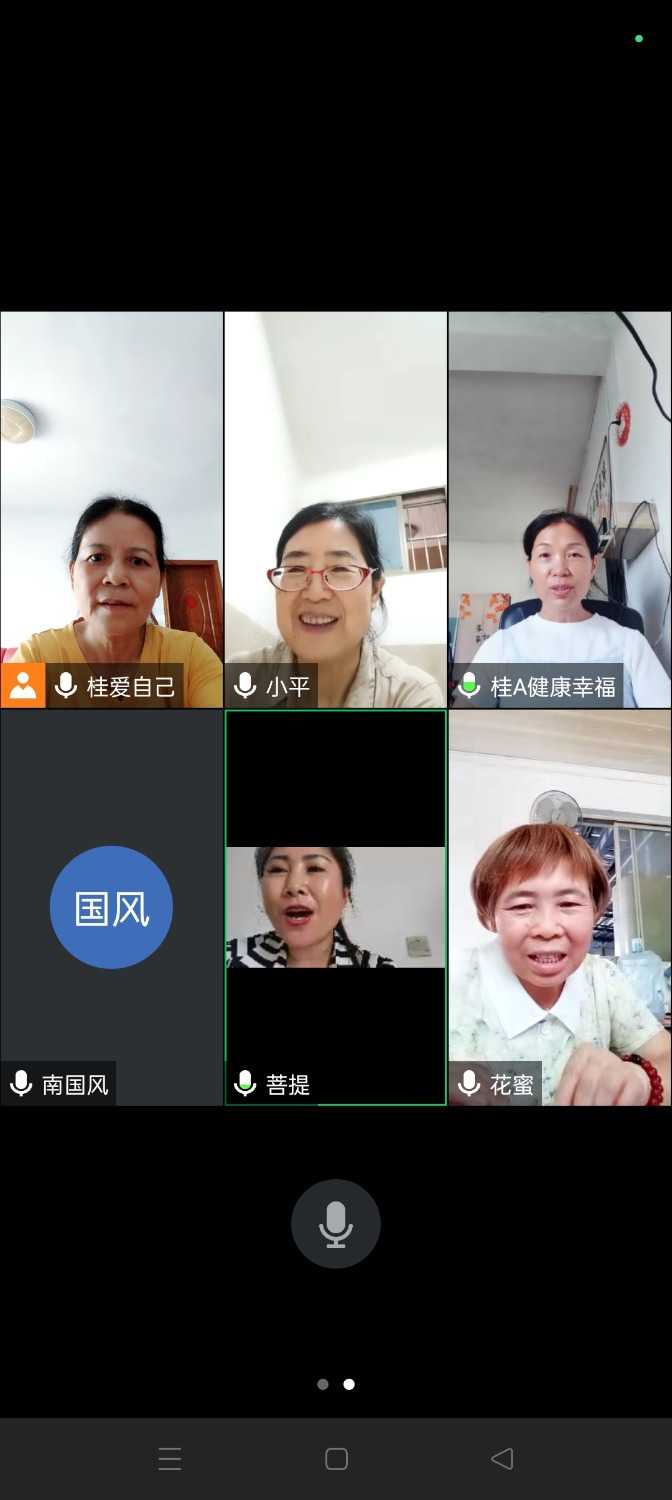Viewport: 672px width, 1500px height.
Task: Go to the system home screen
Action: coord(336,1459)
